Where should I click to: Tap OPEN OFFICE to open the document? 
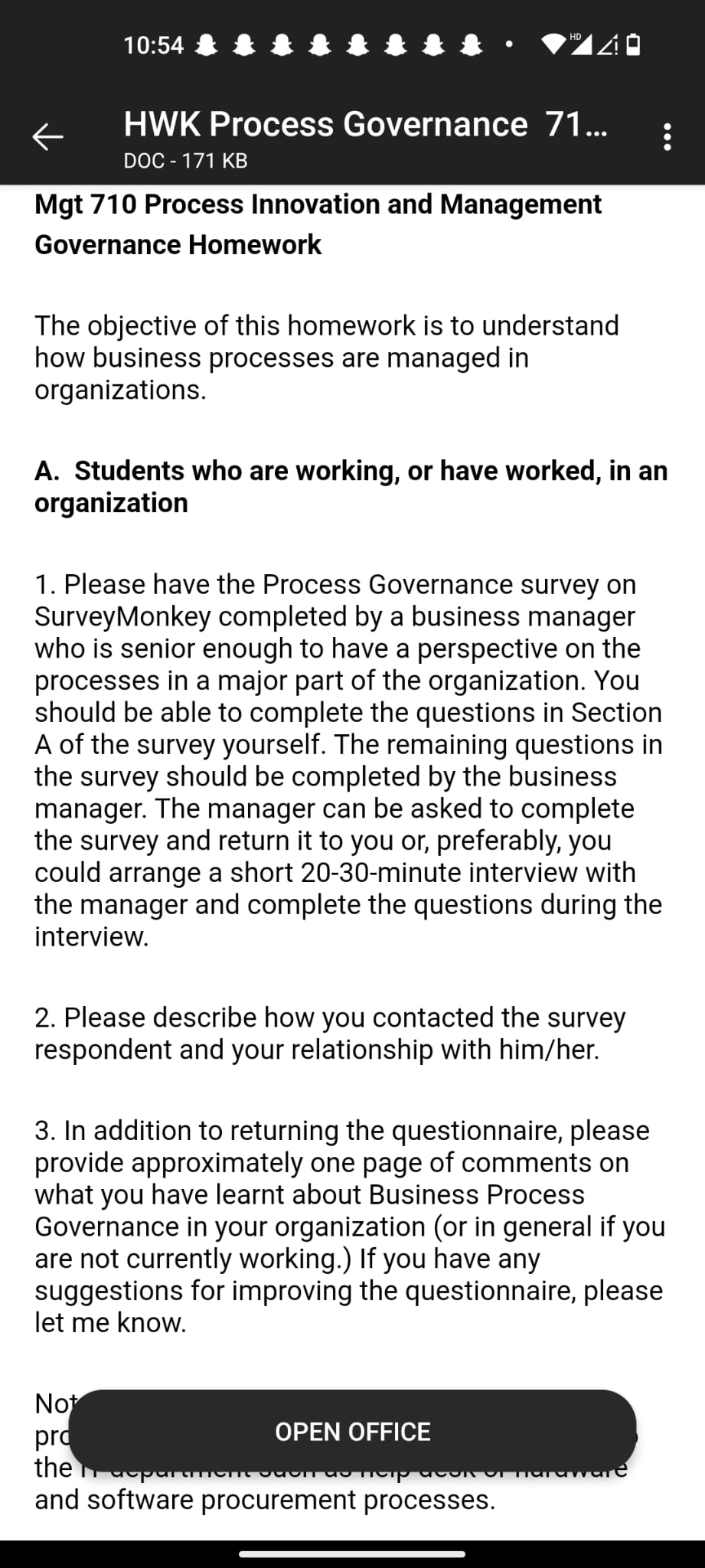pos(352,1432)
